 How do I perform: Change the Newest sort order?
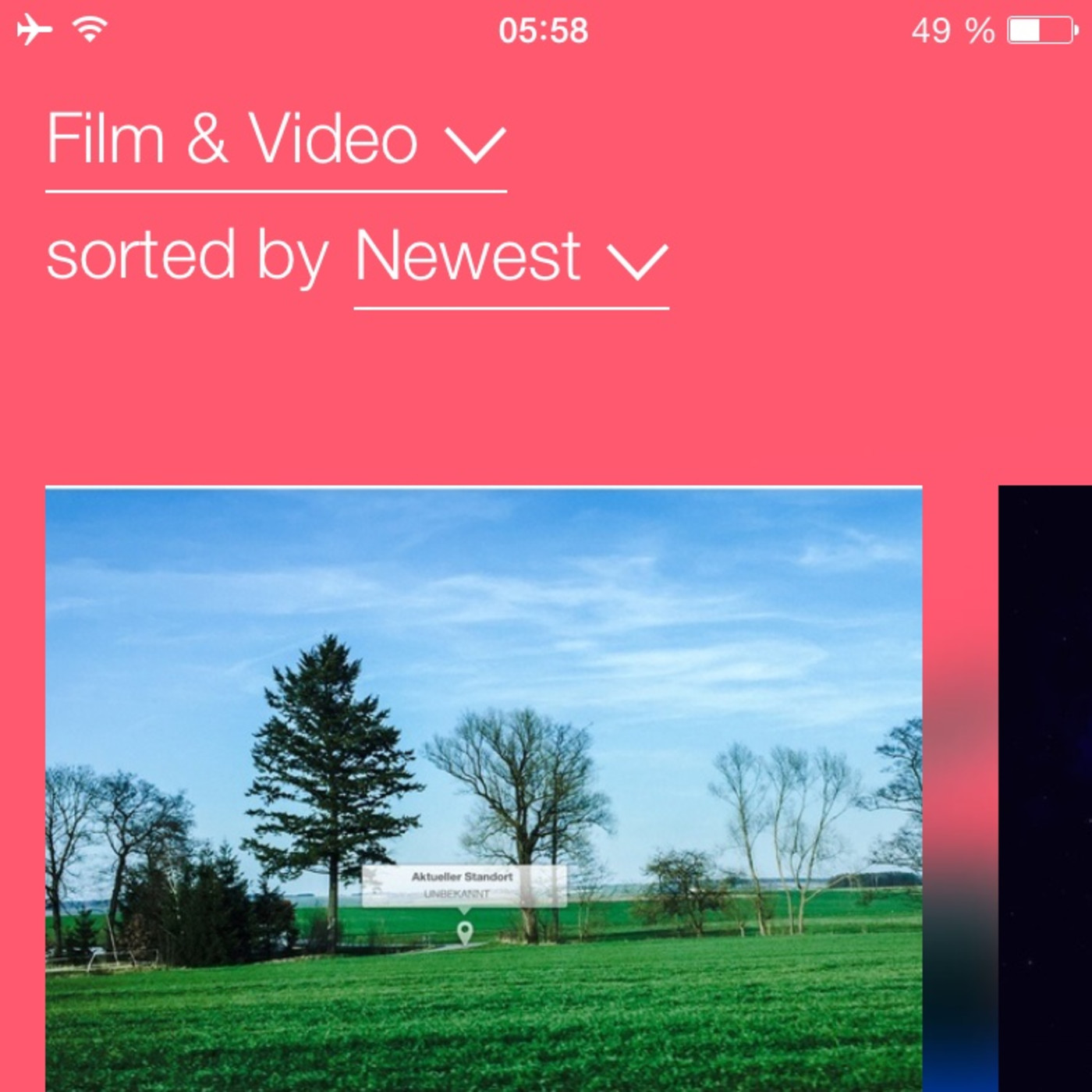(x=511, y=257)
